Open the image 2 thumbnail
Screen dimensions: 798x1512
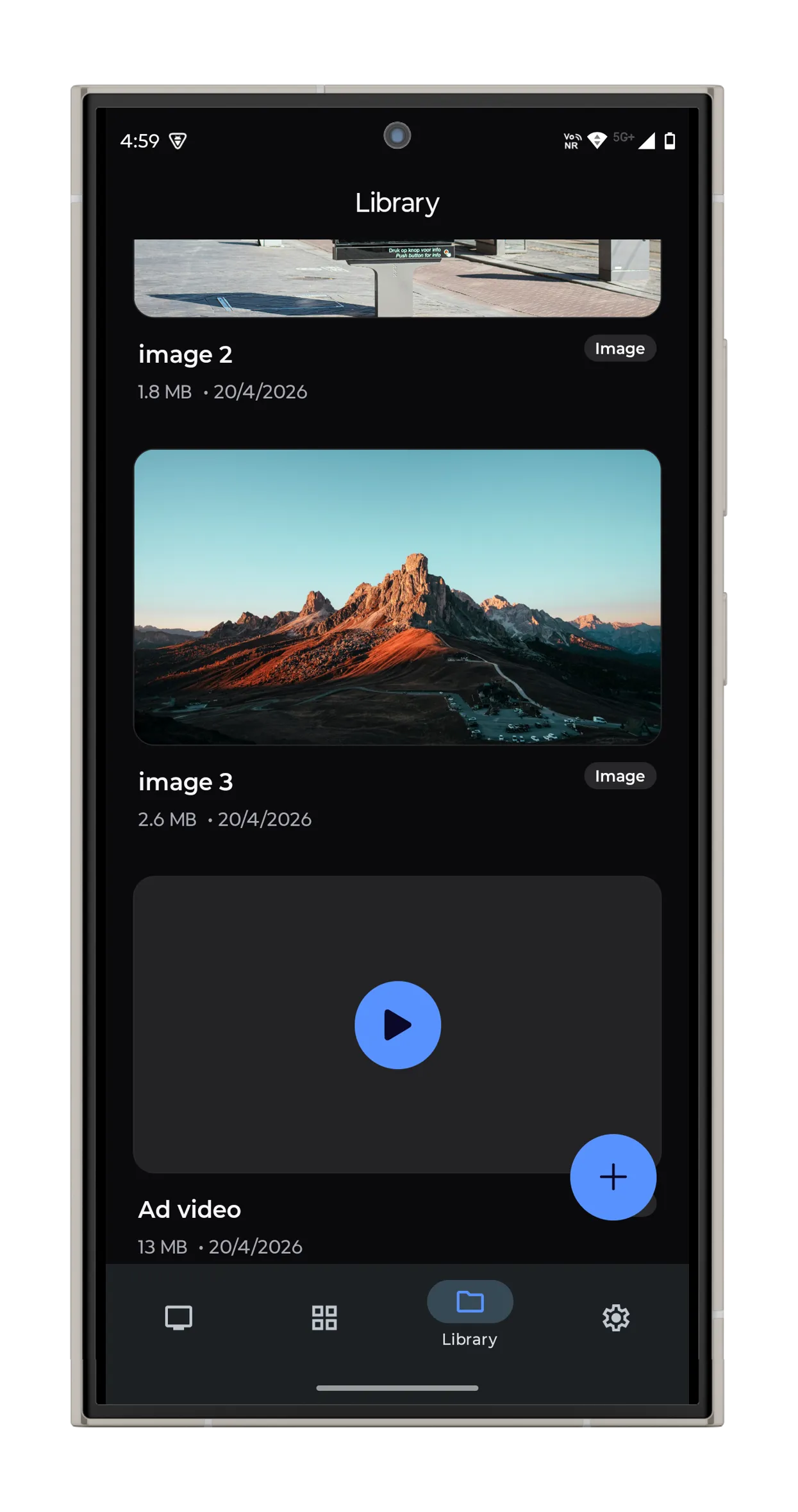point(397,279)
